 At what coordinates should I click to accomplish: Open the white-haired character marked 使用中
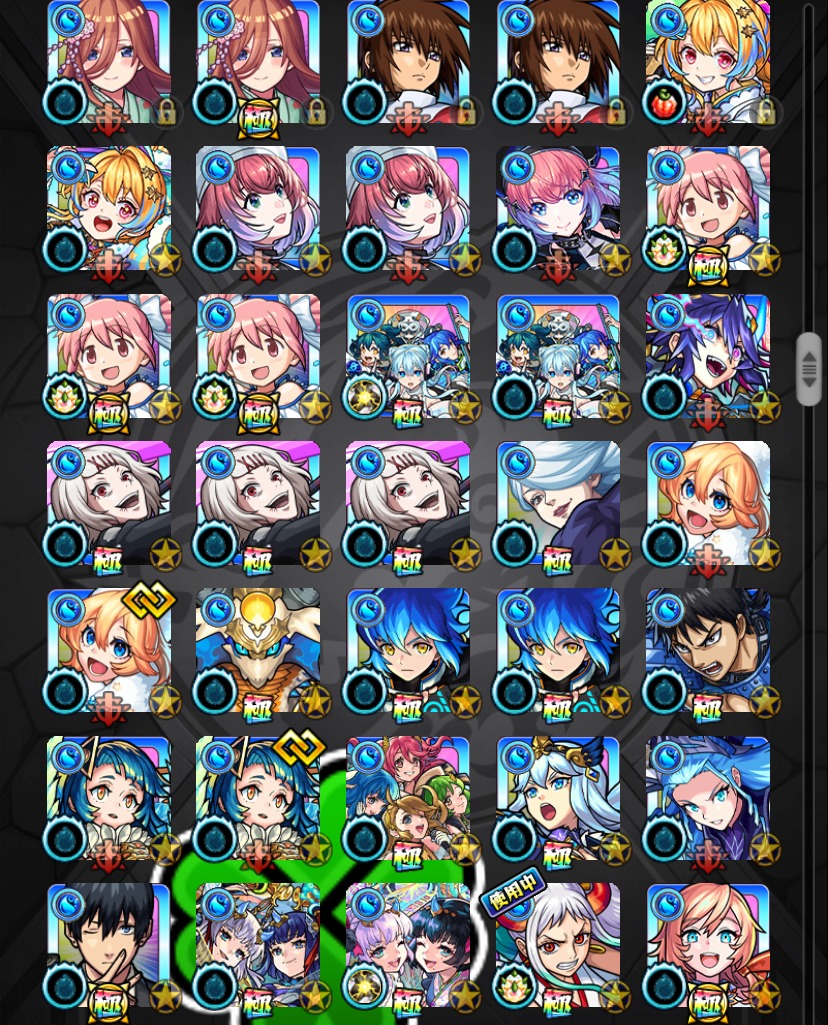click(x=558, y=945)
